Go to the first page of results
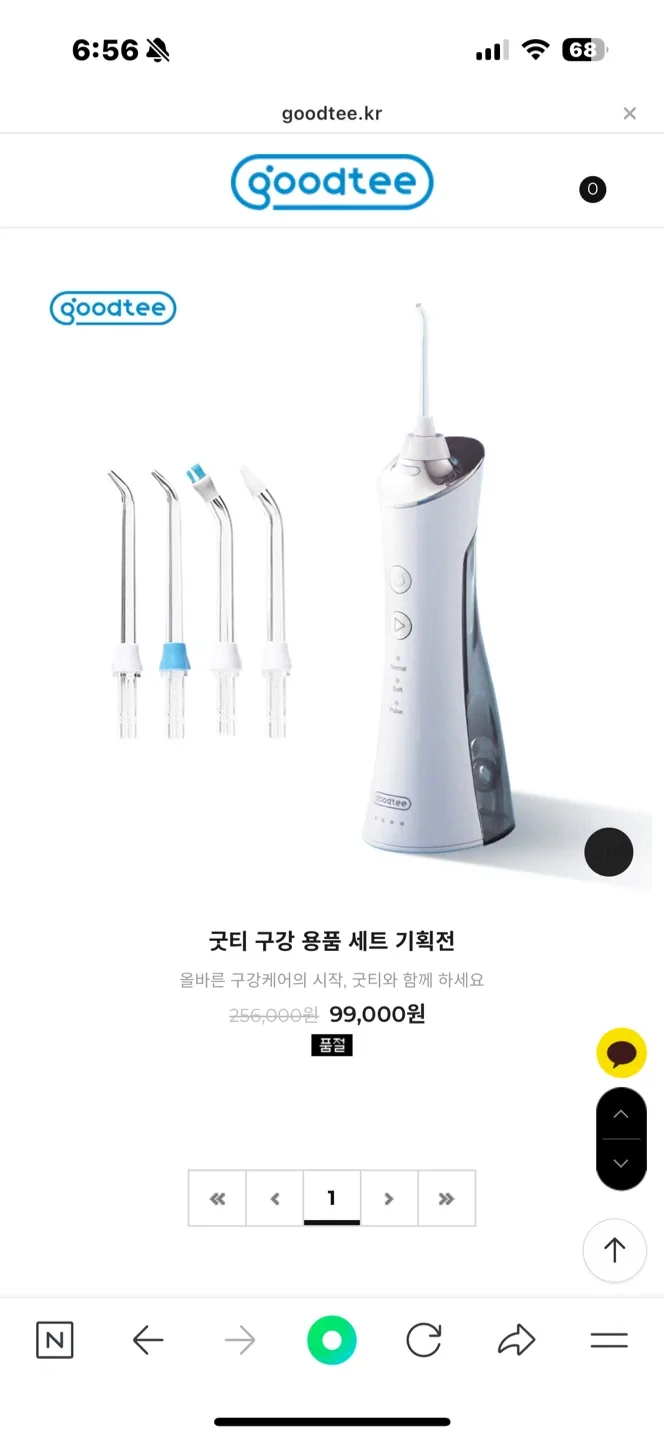This screenshot has width=664, height=1440. pos(217,1198)
